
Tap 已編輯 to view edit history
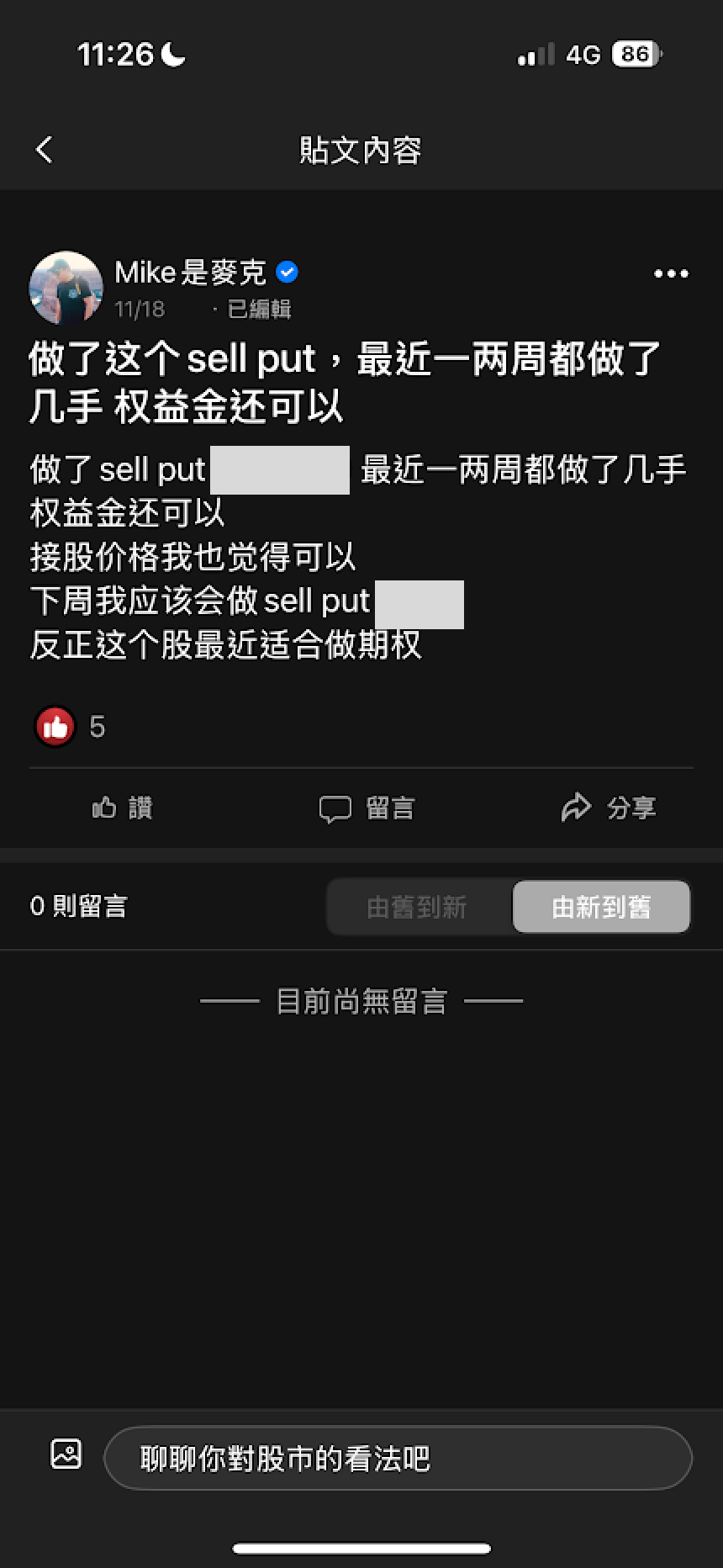[256, 309]
